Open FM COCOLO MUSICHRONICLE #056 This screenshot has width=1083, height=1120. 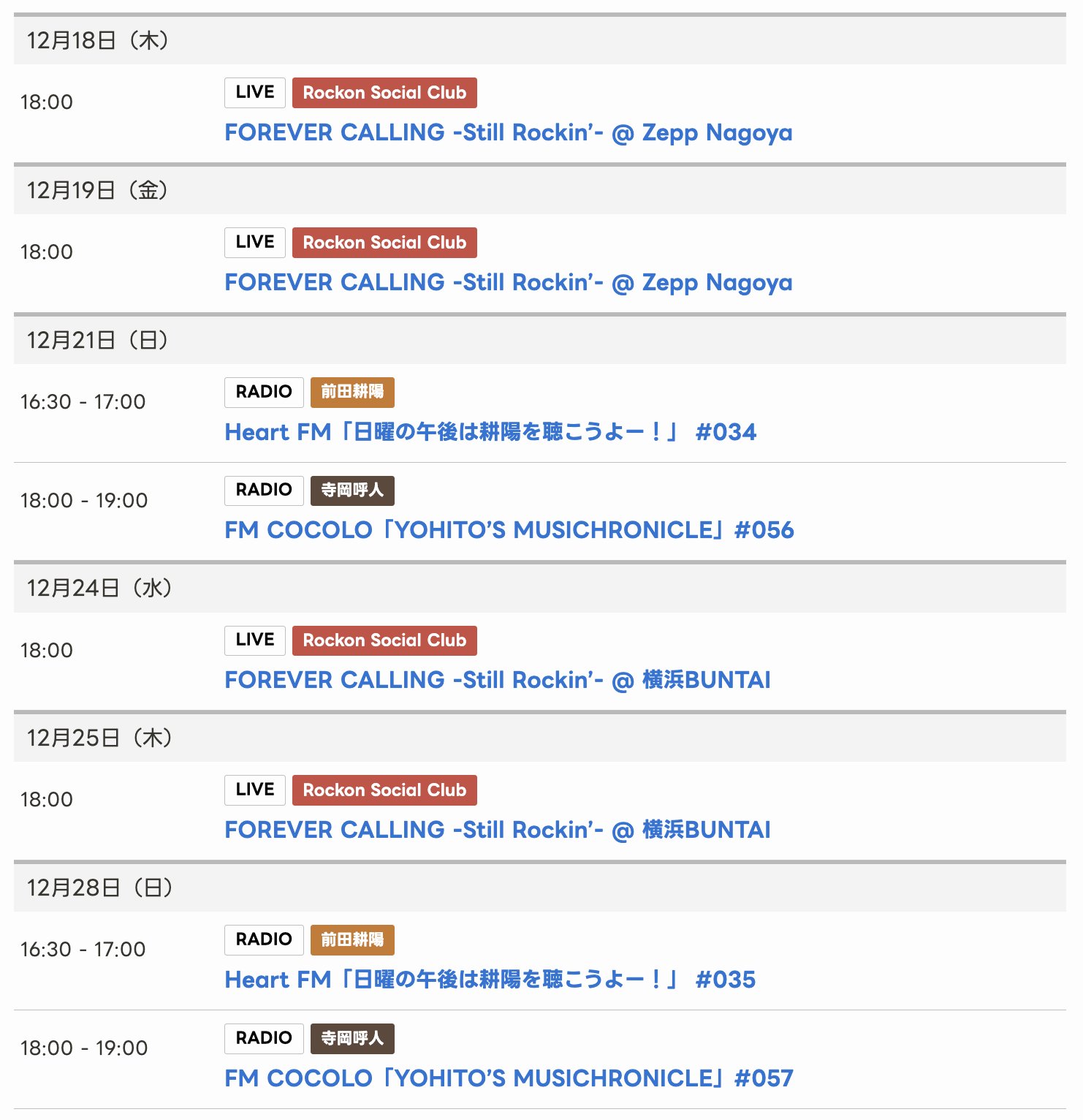pyautogui.click(x=509, y=530)
